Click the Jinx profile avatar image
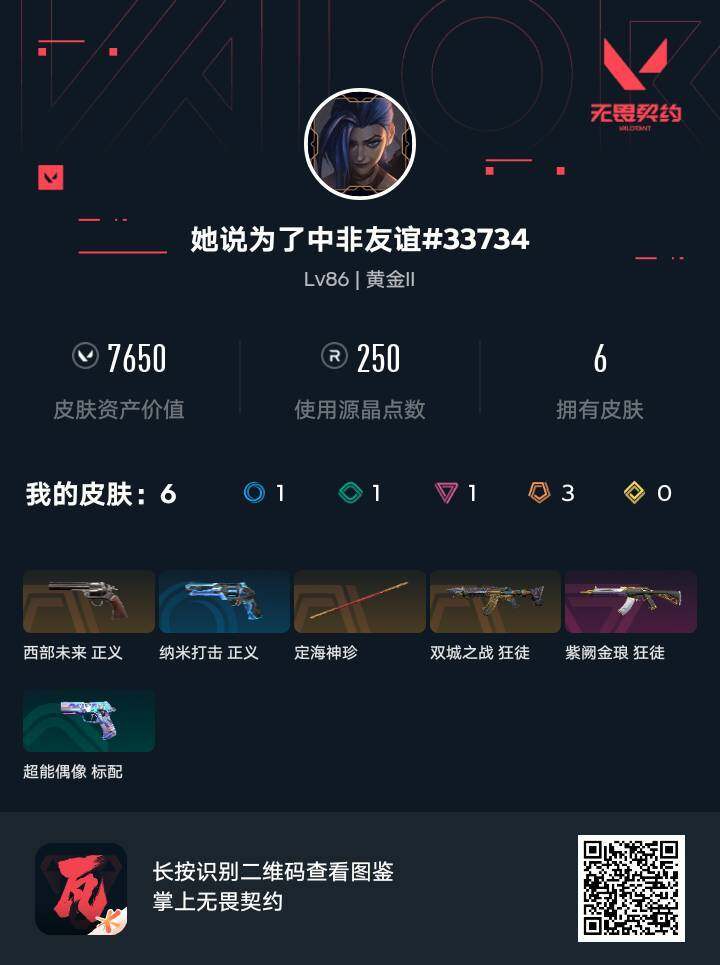The image size is (720, 965). pos(360,143)
